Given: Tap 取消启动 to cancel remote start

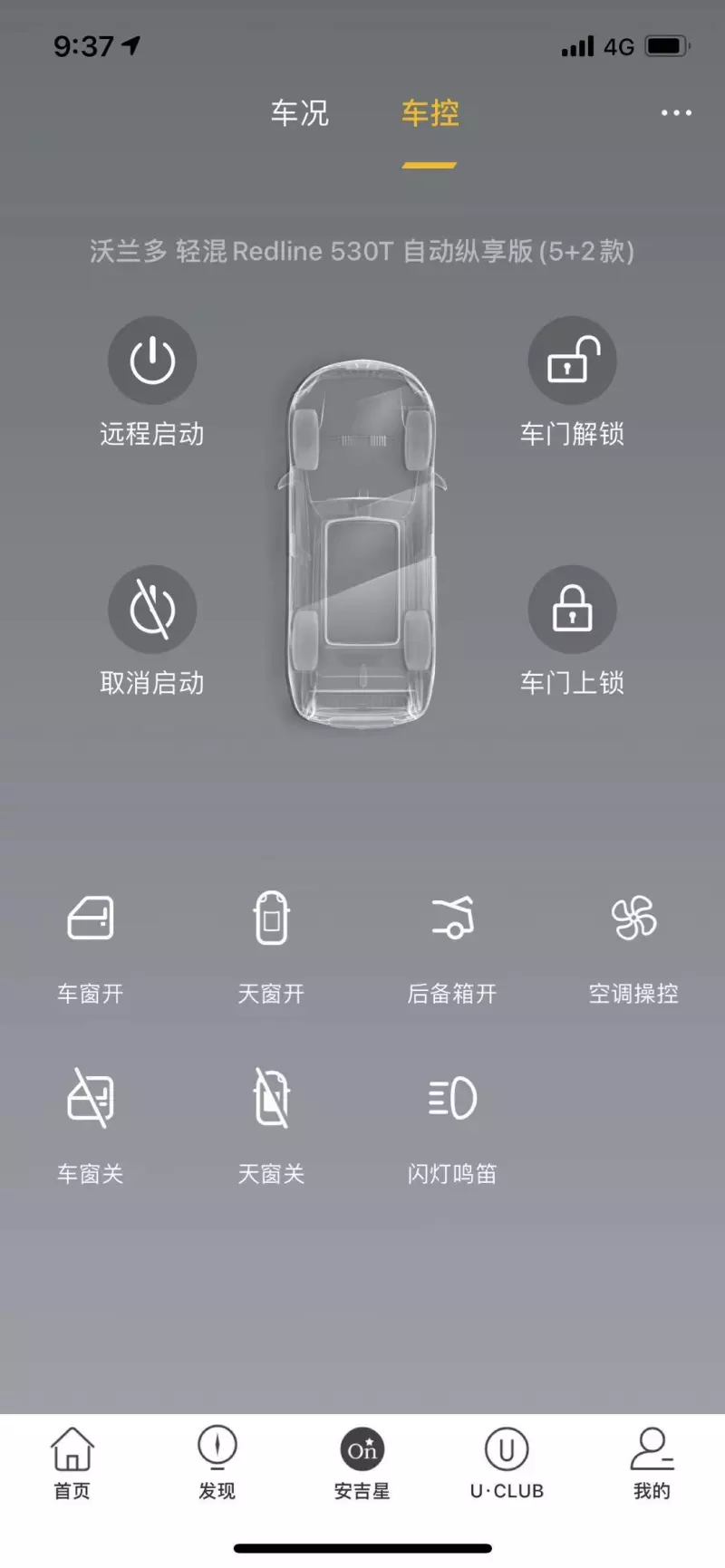Looking at the screenshot, I should tap(152, 610).
